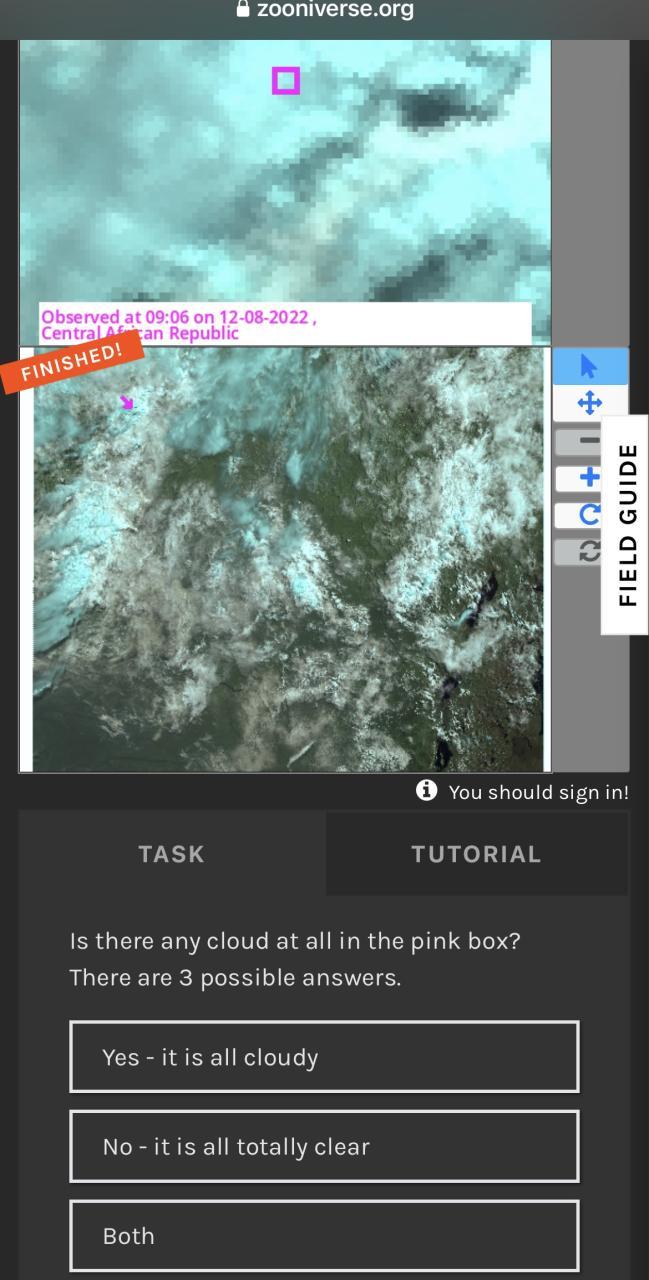Choose 'Yes - it is all cloudy'
This screenshot has width=649, height=1280.
tap(324, 1057)
